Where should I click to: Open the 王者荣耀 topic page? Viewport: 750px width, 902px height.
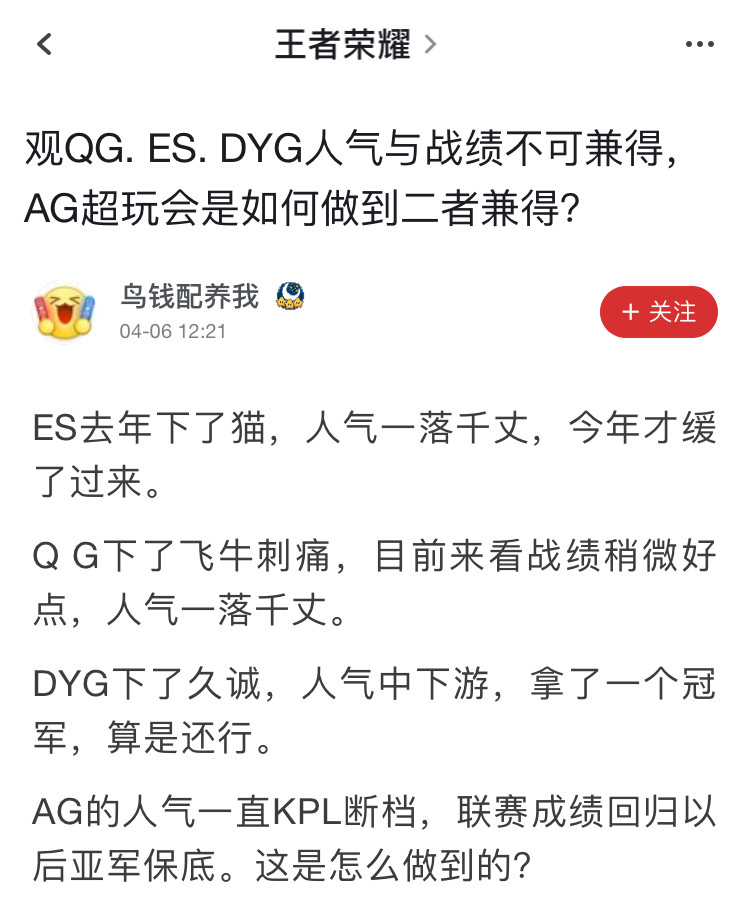[355, 44]
